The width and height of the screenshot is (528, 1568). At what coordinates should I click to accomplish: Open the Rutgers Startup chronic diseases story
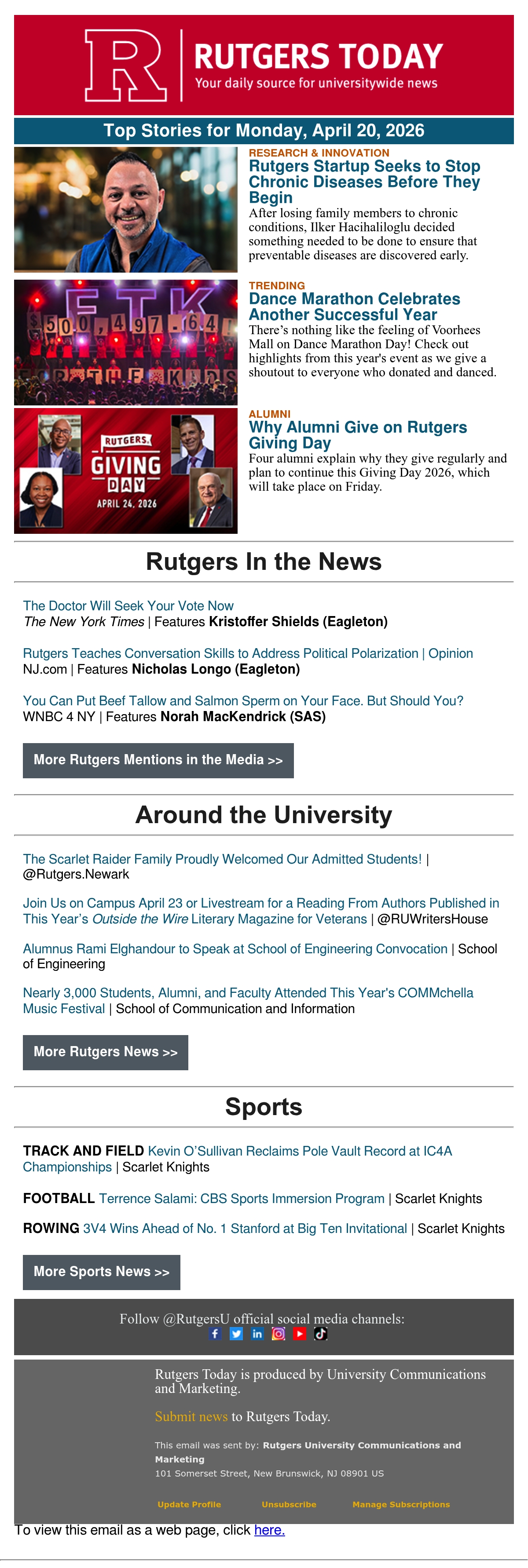click(364, 182)
